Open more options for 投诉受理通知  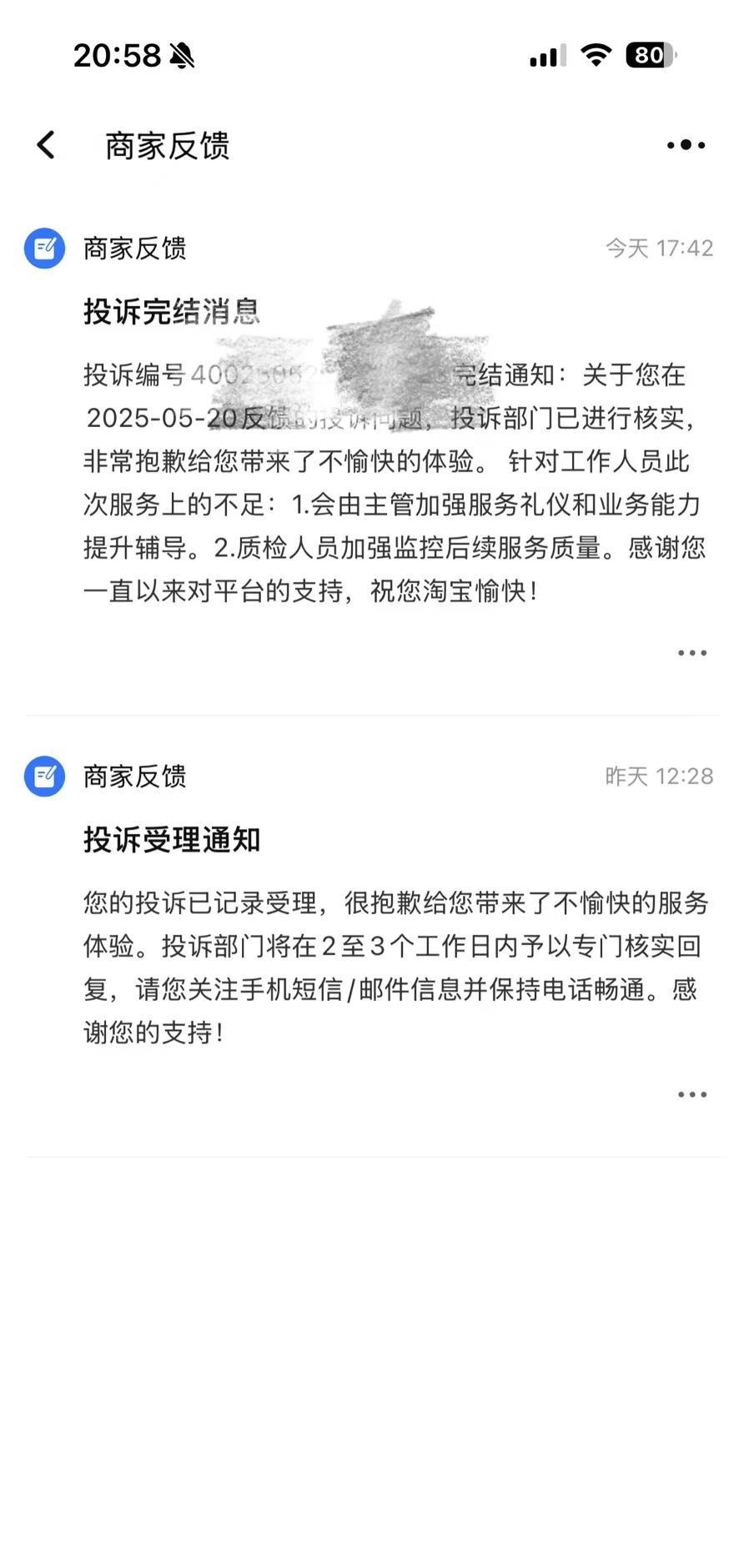click(x=691, y=1094)
